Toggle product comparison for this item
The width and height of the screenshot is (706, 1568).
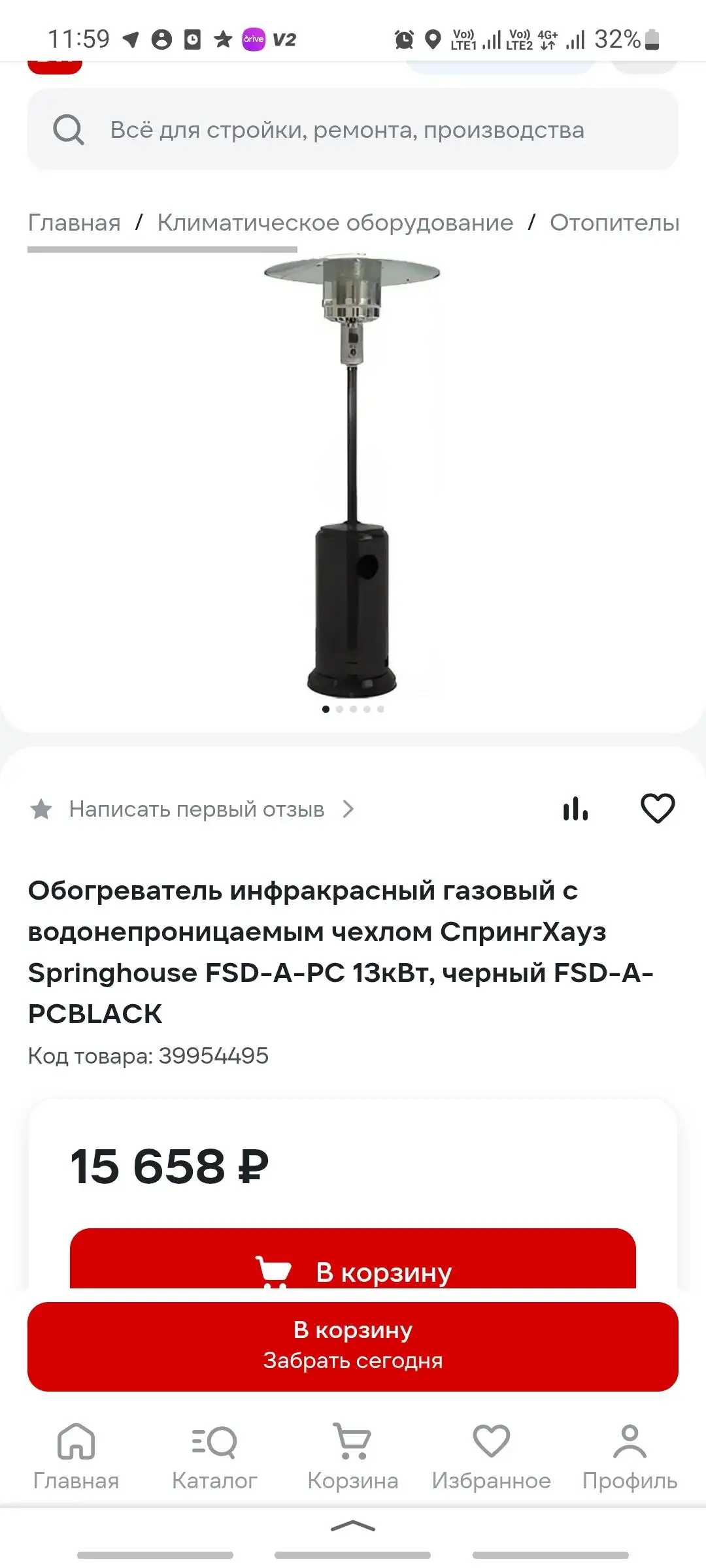tap(574, 808)
